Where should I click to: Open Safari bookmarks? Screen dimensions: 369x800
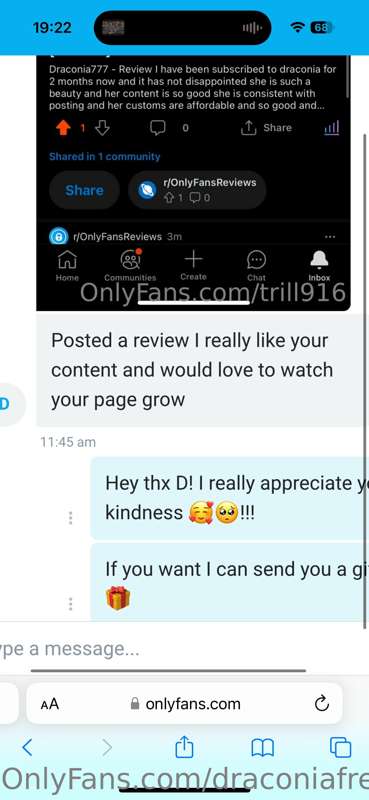coord(263,748)
